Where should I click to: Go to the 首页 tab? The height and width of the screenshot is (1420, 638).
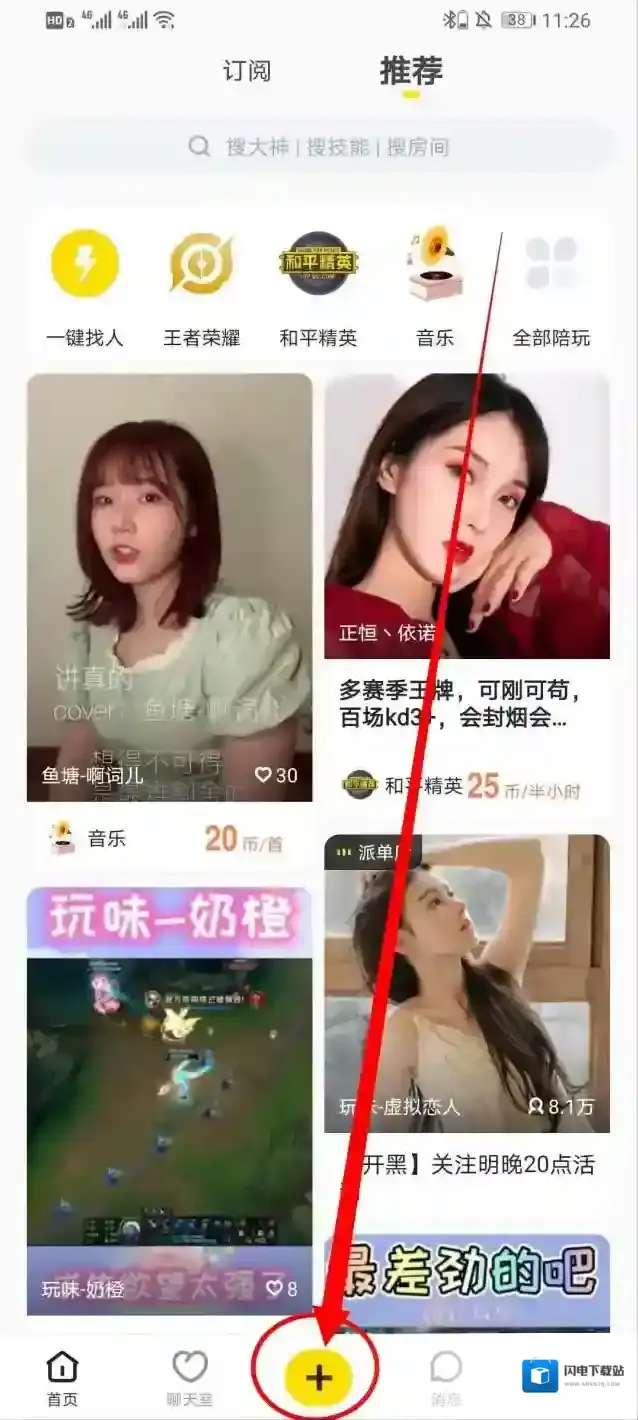62,1378
